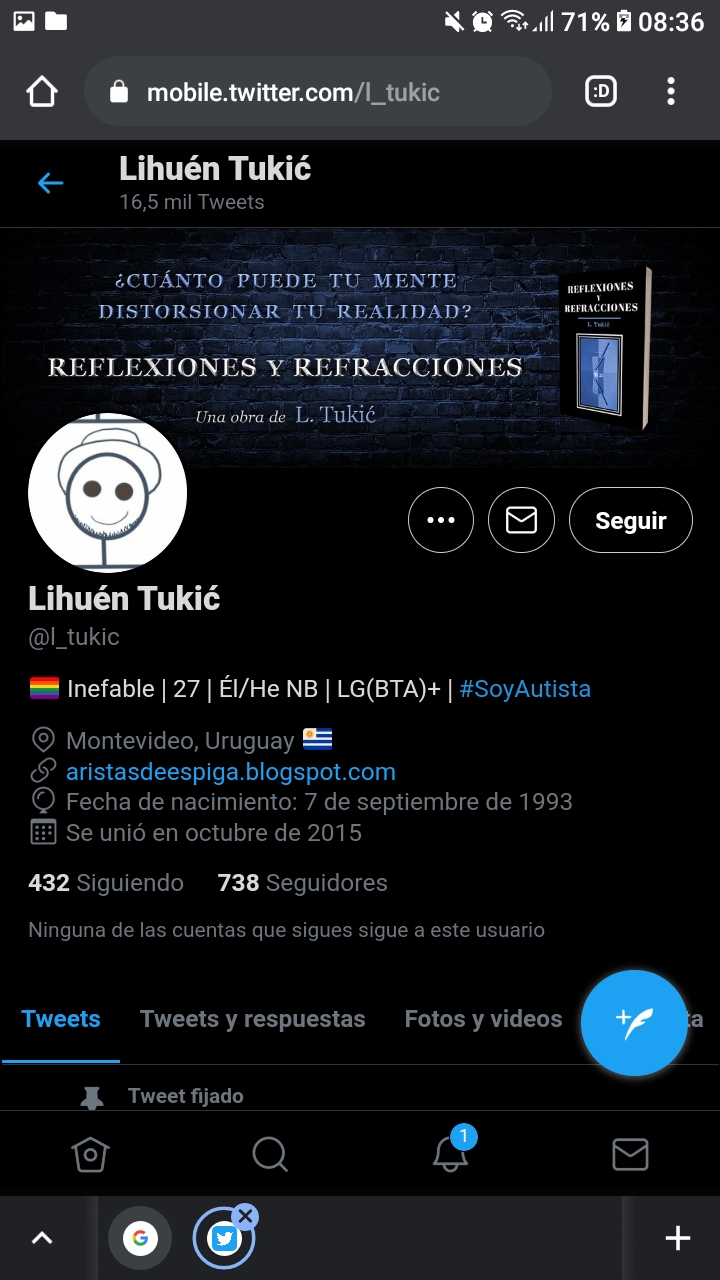
Task: Tap the browser home button
Action: [42, 92]
